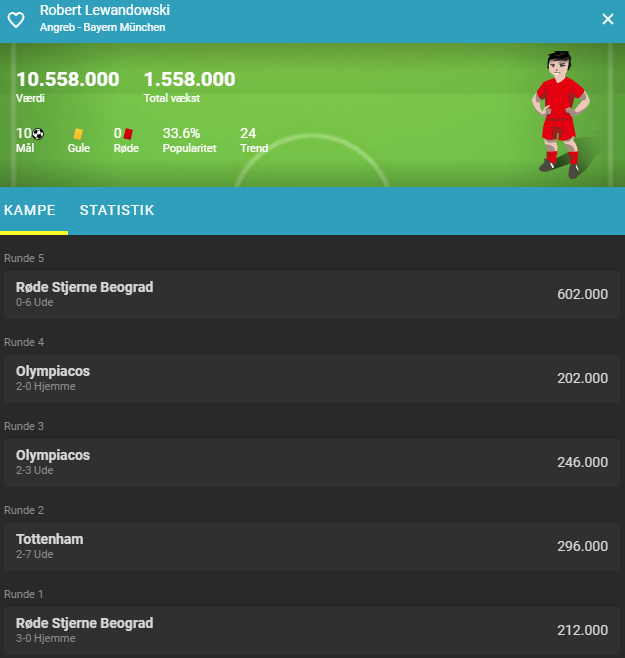Screen dimensions: 625x658
Task: Open Runde 3 Olympiacos away match
Action: click(x=312, y=462)
